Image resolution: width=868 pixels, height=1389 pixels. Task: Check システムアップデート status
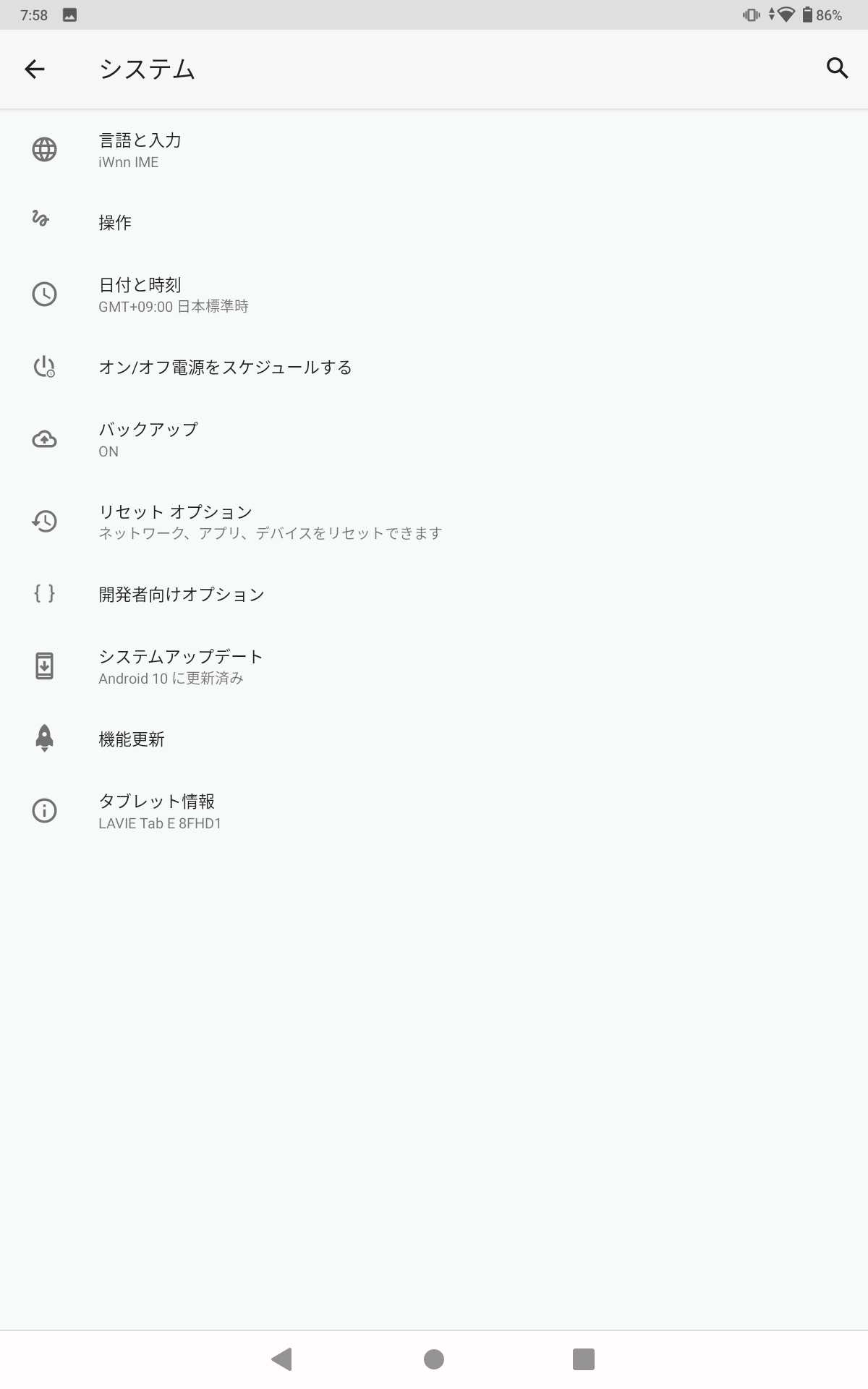[x=181, y=666]
